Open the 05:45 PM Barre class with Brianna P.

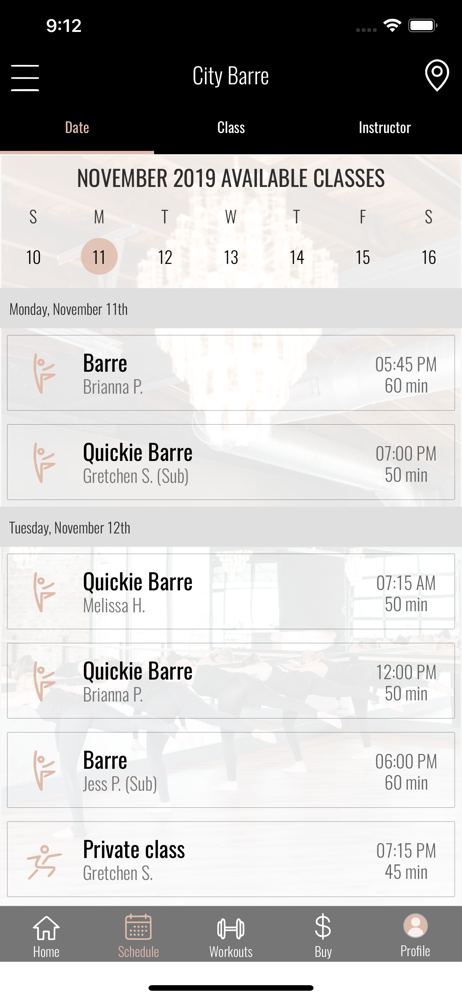click(231, 373)
